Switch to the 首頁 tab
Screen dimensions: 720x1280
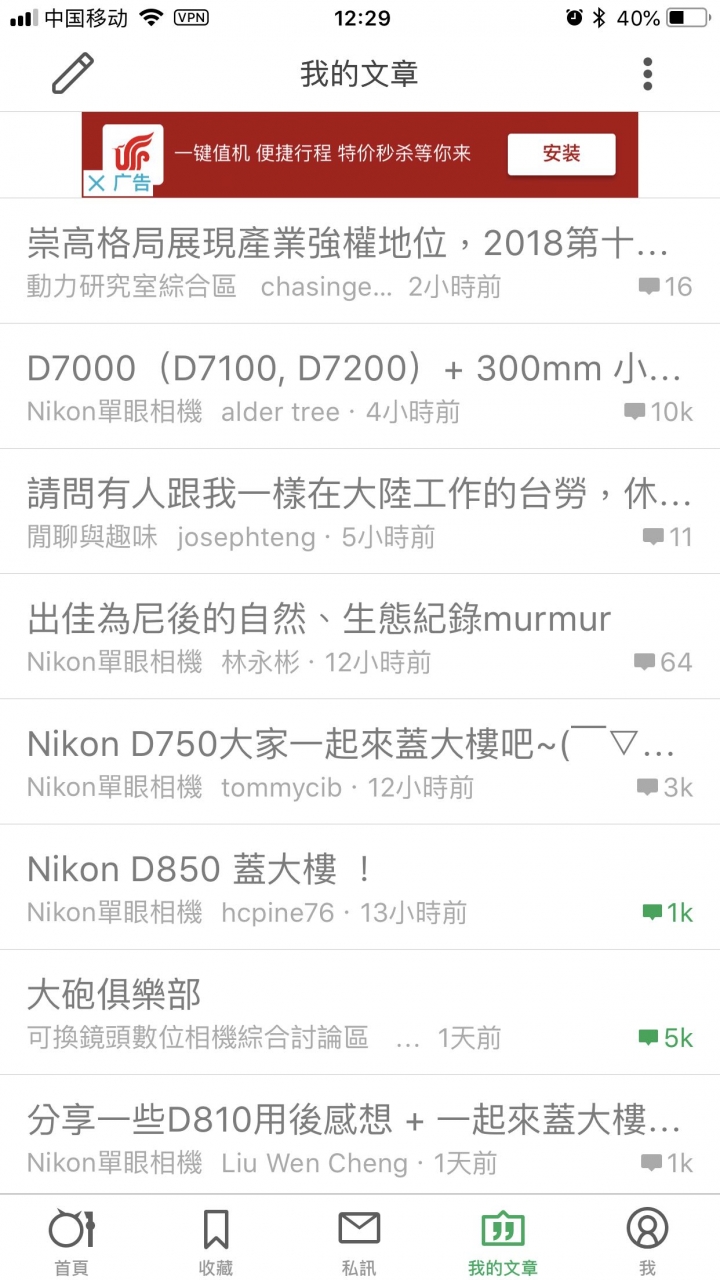(72, 1240)
